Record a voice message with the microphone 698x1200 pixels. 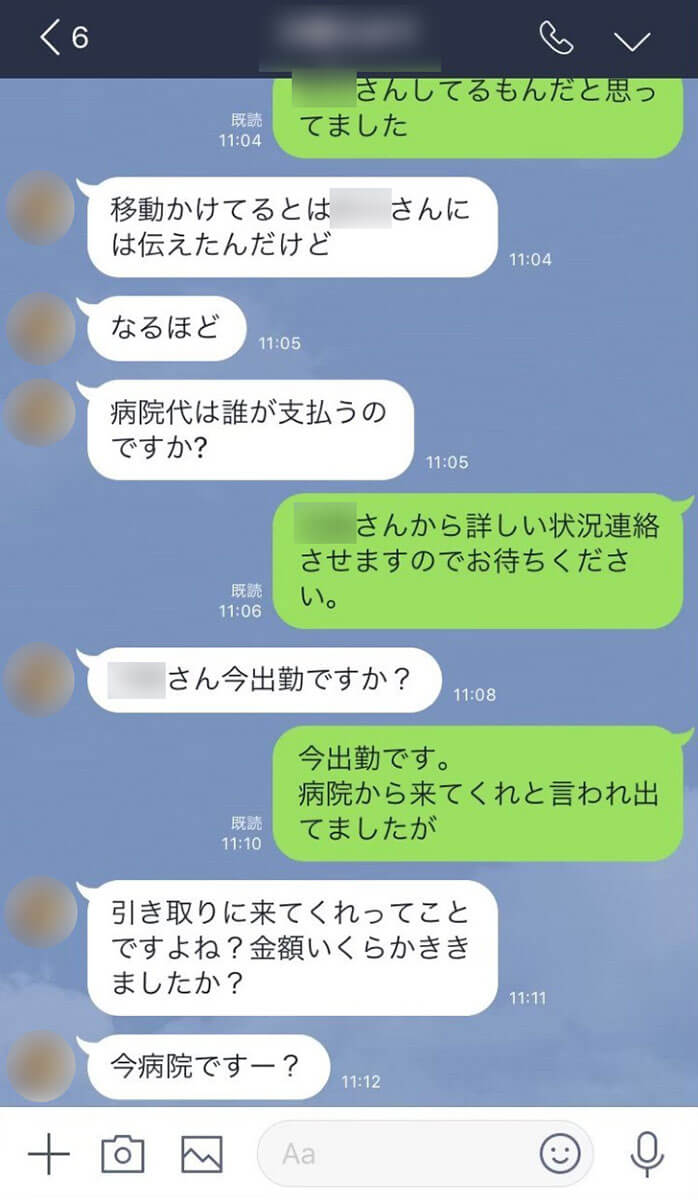pyautogui.click(x=647, y=1155)
